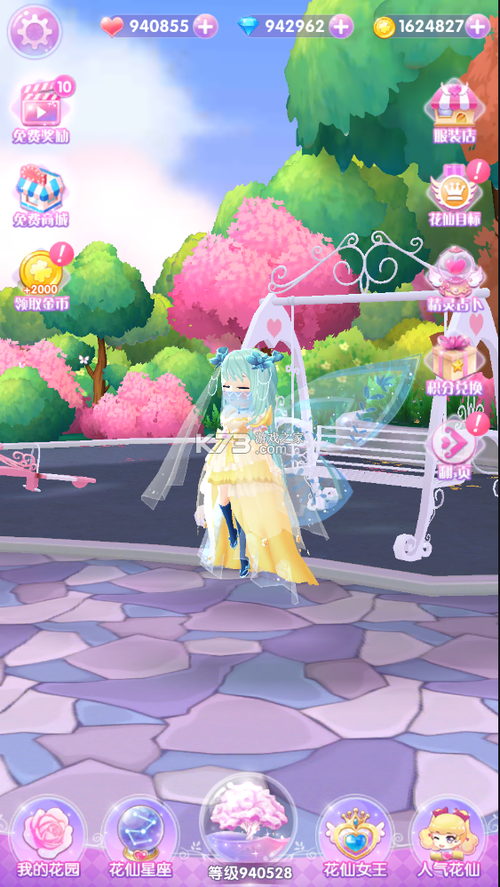The image size is (500, 887).
Task: Open 免费奖励 video rewards
Action: [x=41, y=110]
